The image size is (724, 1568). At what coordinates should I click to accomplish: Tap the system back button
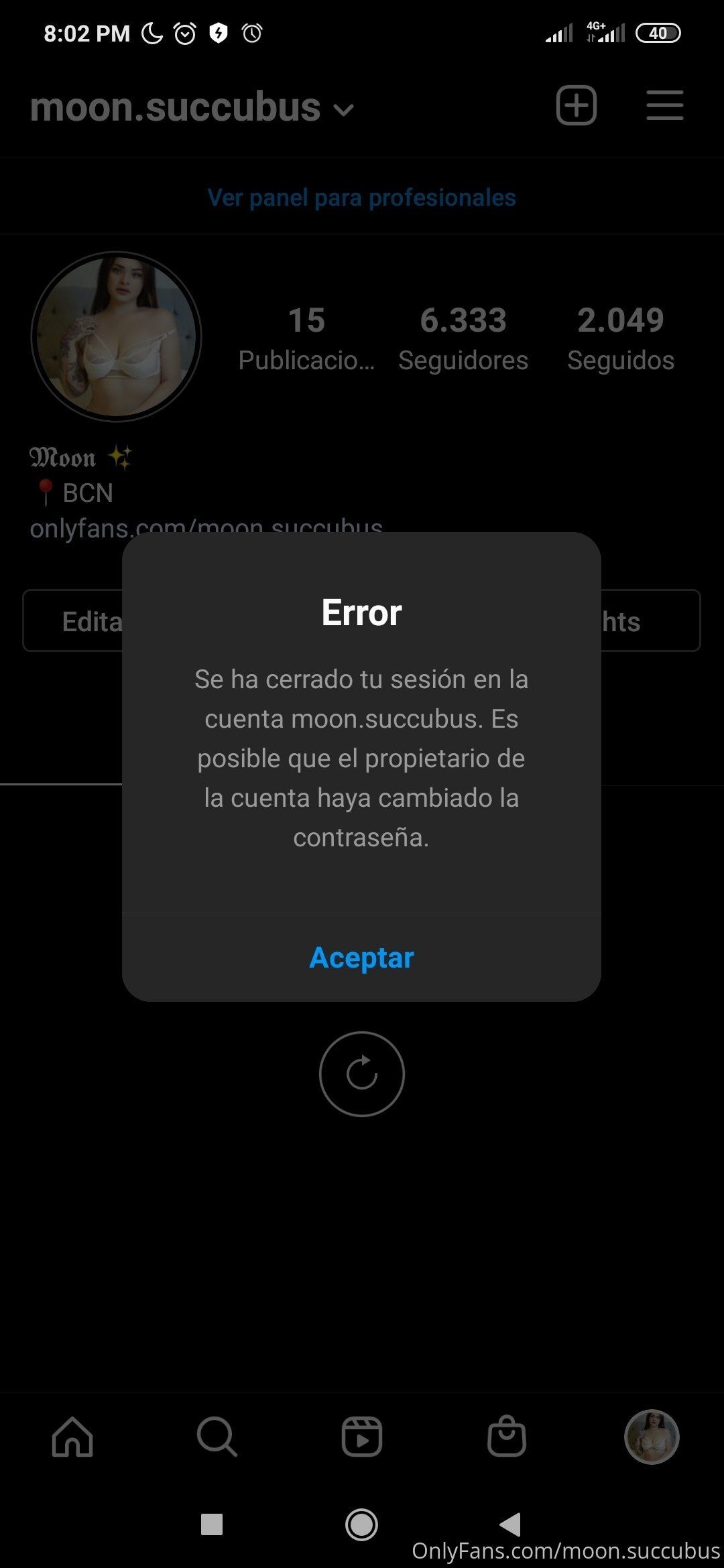point(511,1524)
